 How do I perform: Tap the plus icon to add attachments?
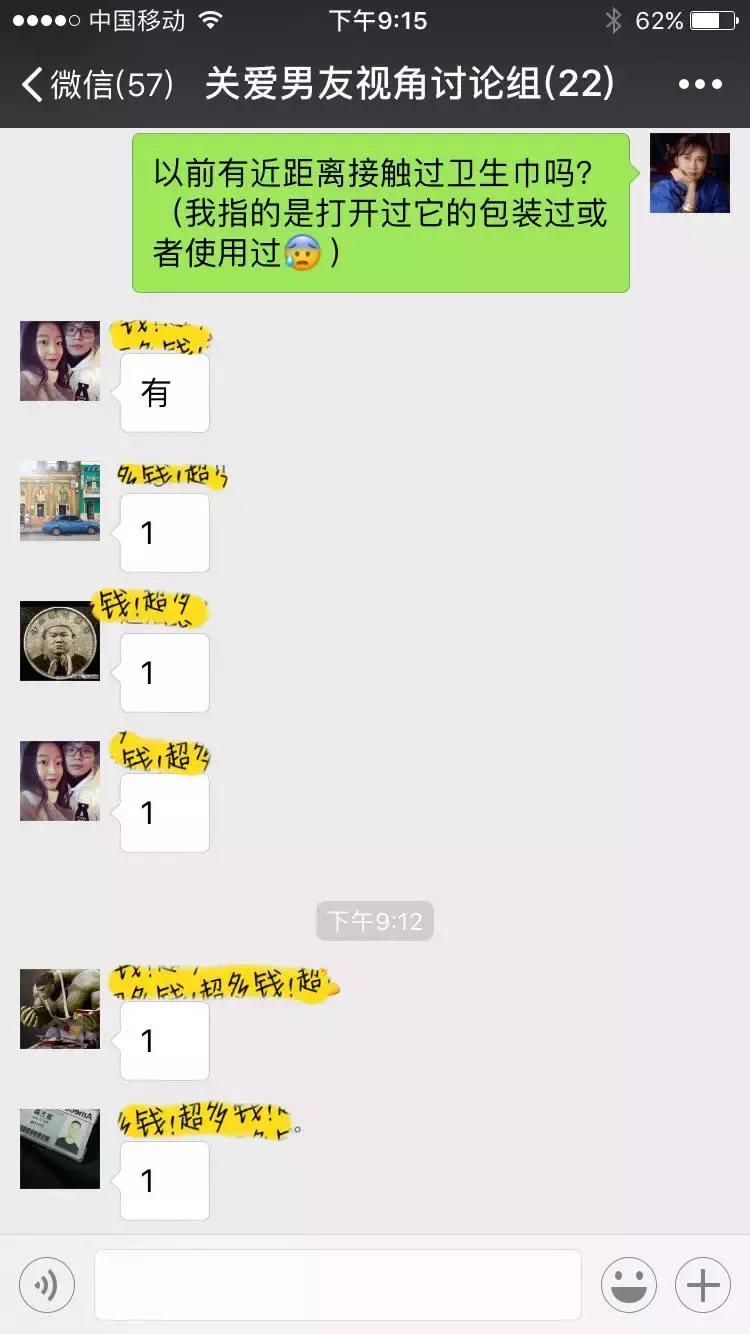click(701, 1284)
